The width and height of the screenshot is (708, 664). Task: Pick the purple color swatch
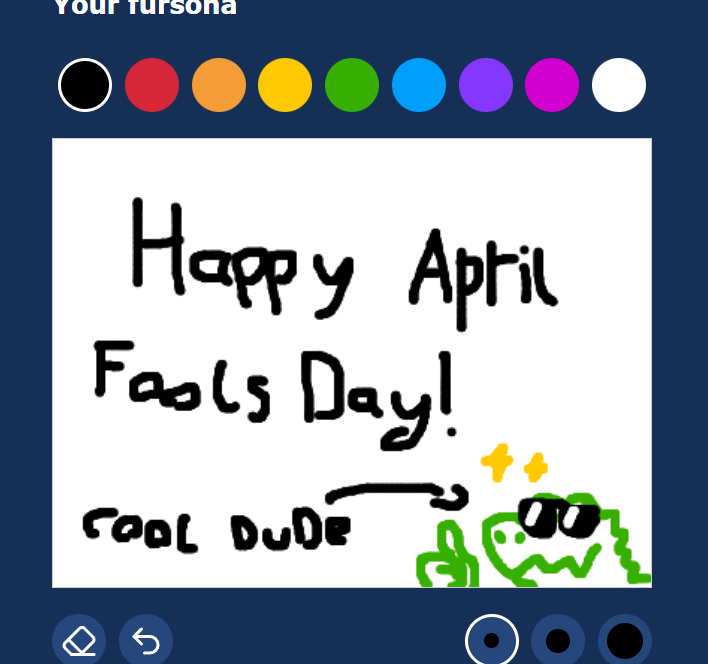[486, 85]
